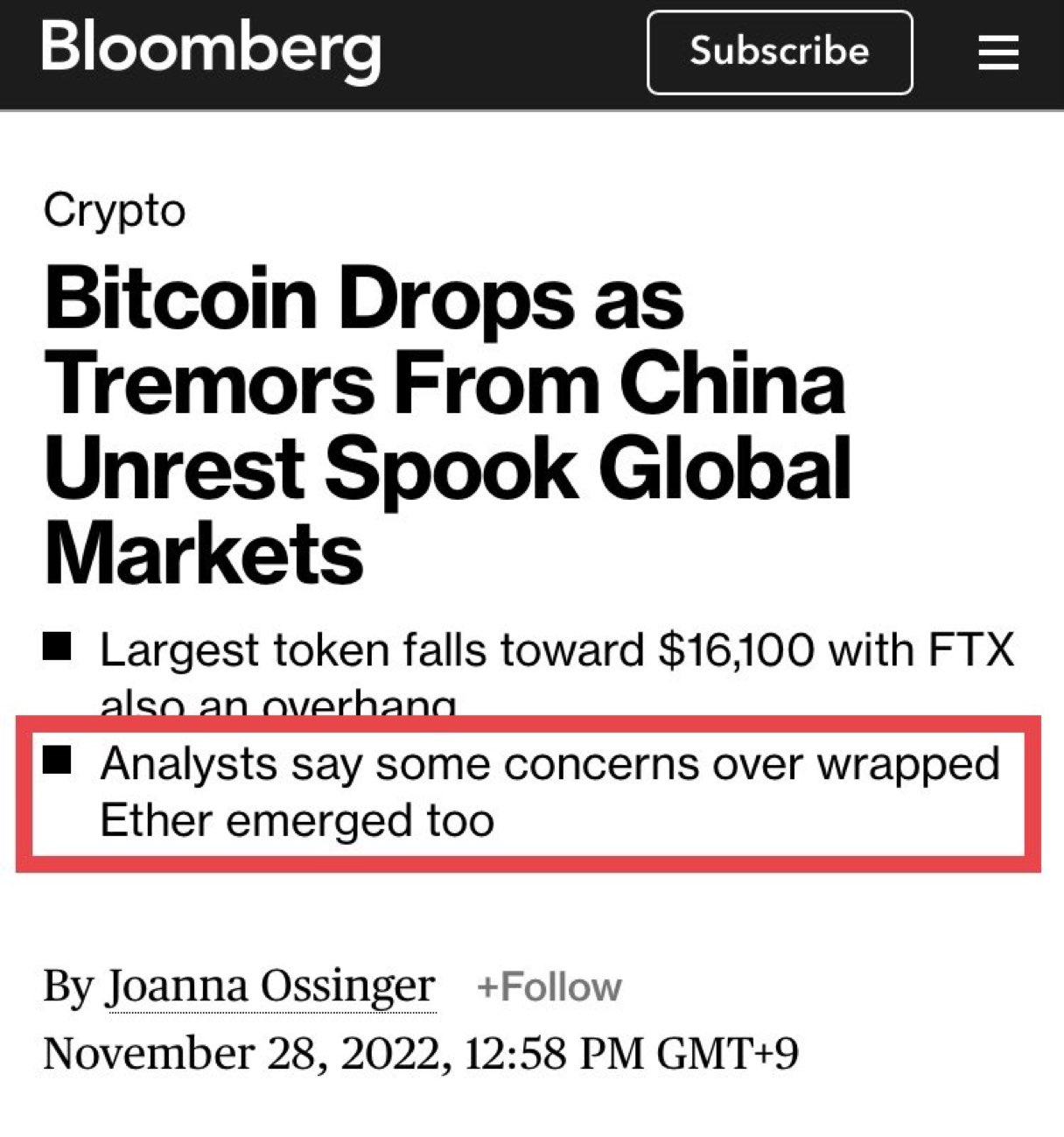Tap the Subscribe button

[x=779, y=53]
